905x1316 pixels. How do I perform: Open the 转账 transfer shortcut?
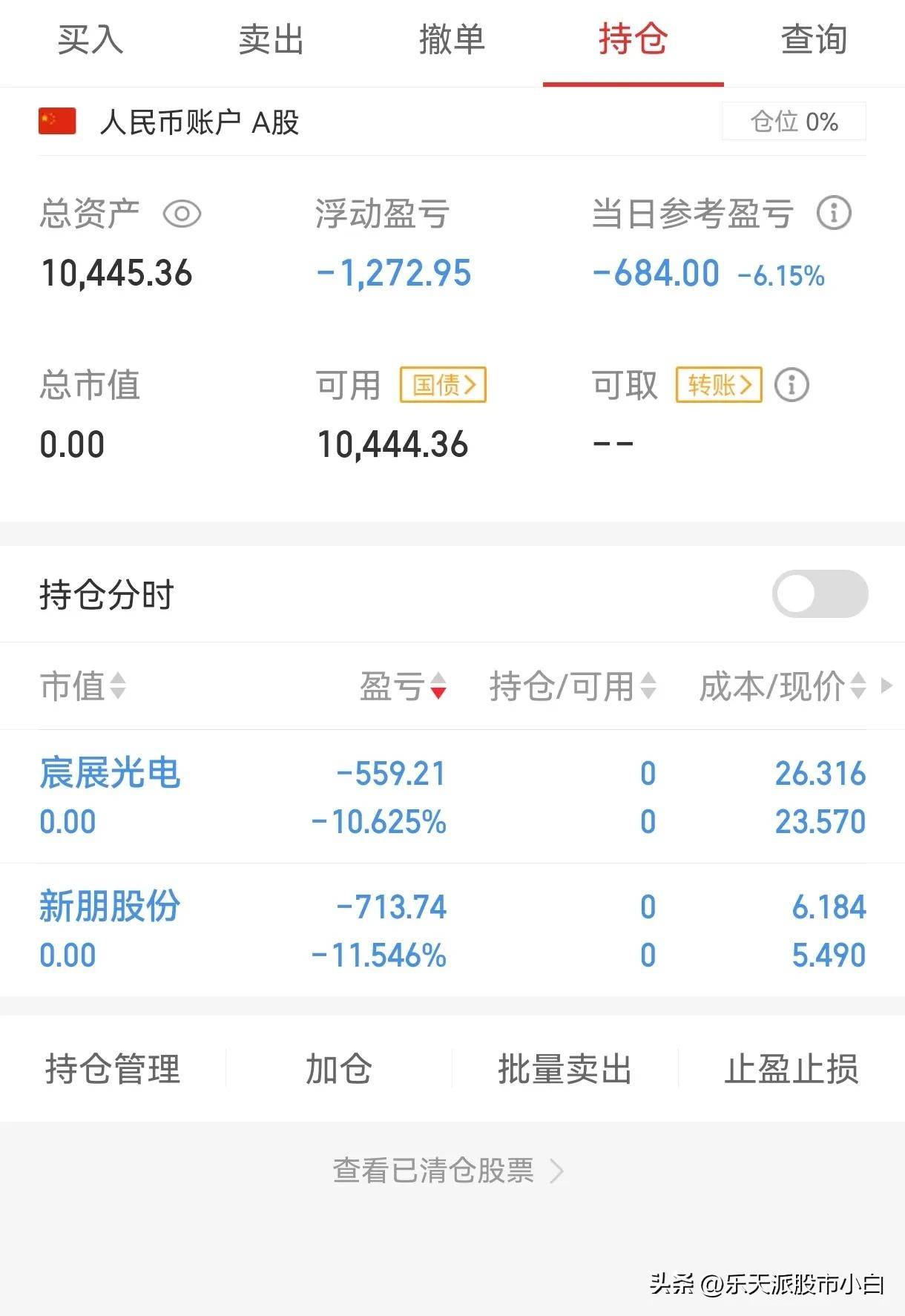click(717, 384)
